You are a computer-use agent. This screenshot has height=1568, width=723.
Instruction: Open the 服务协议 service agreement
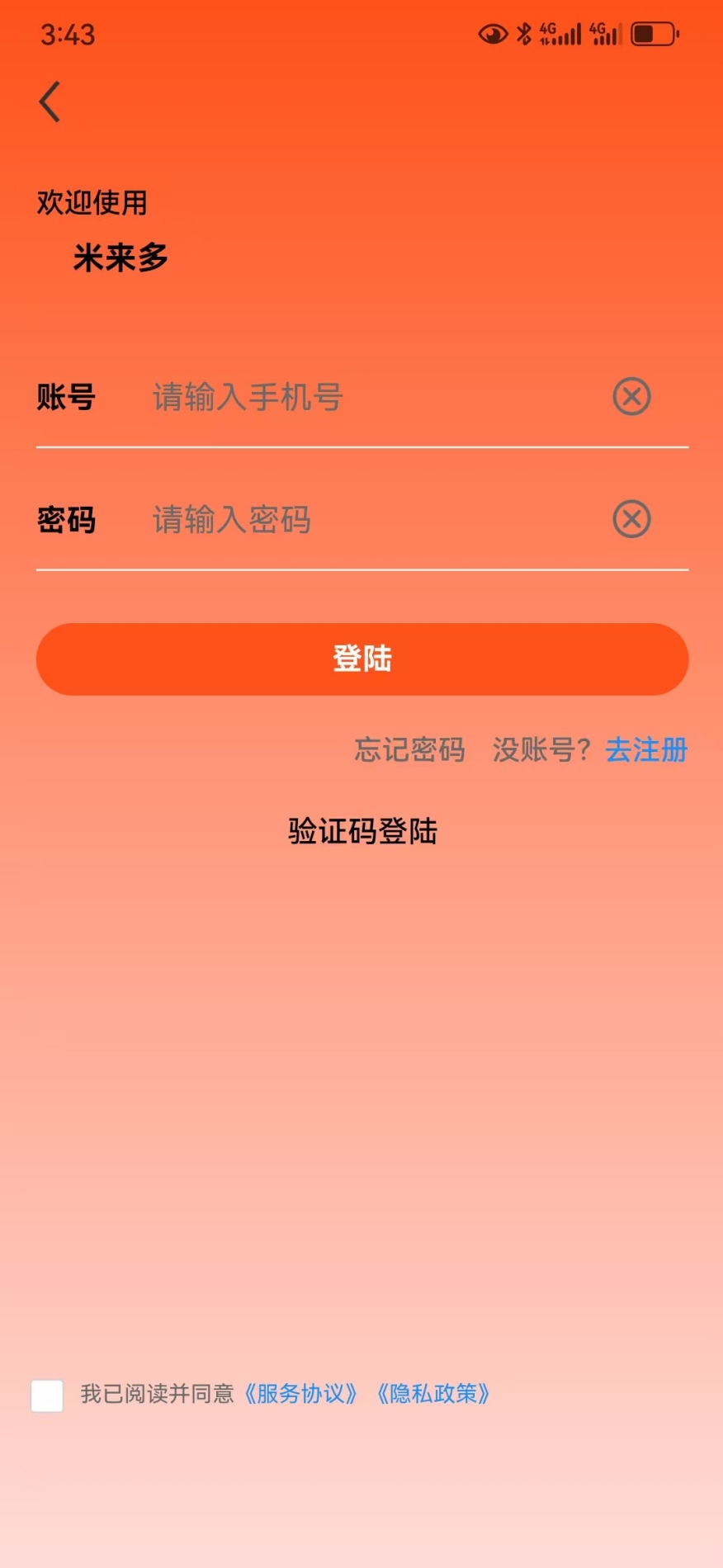pyautogui.click(x=302, y=1395)
